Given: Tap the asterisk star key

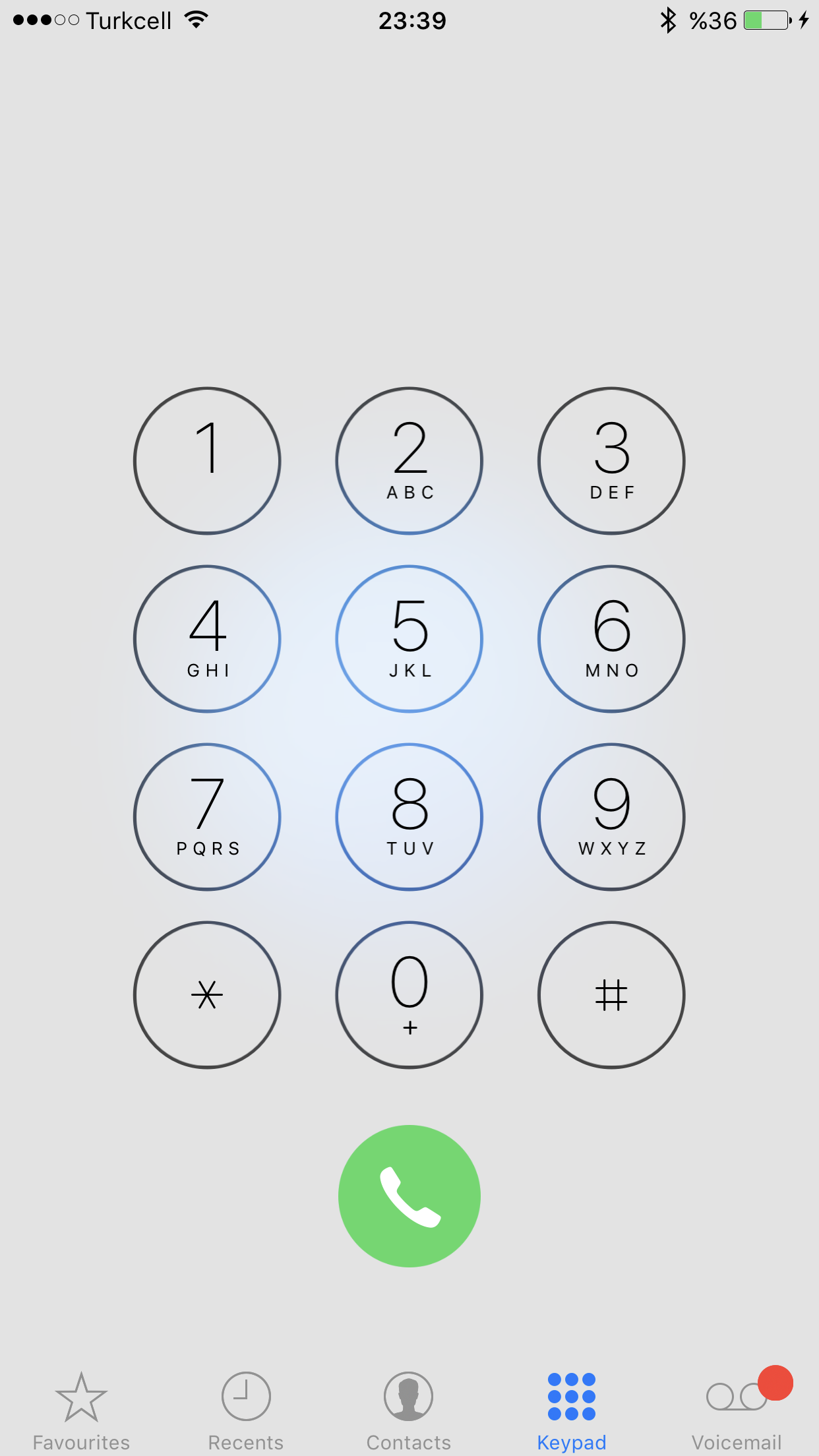Looking at the screenshot, I should pos(207,995).
